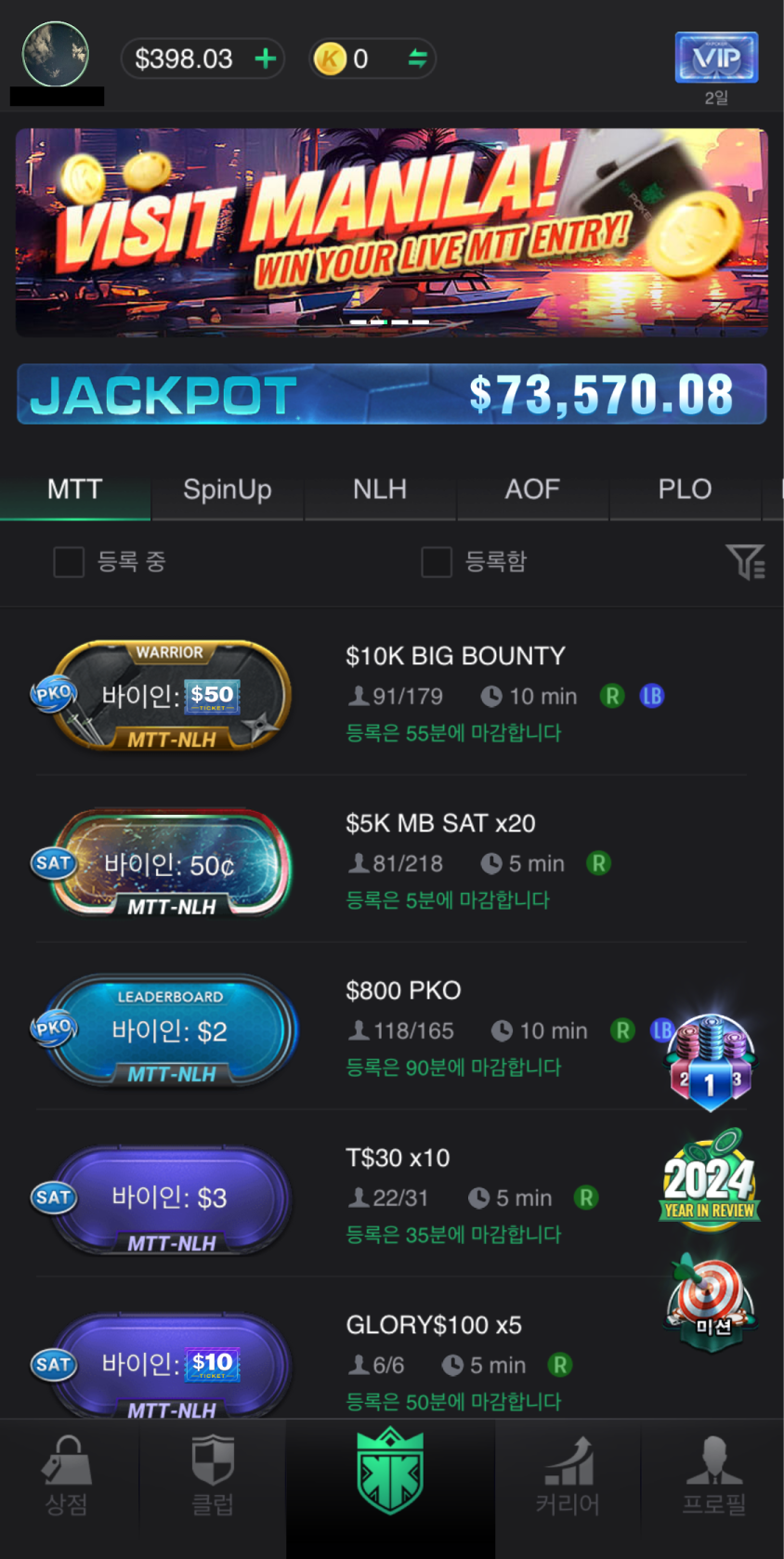Go to the 상점 shop tab
The image size is (784, 1559).
point(67,1475)
